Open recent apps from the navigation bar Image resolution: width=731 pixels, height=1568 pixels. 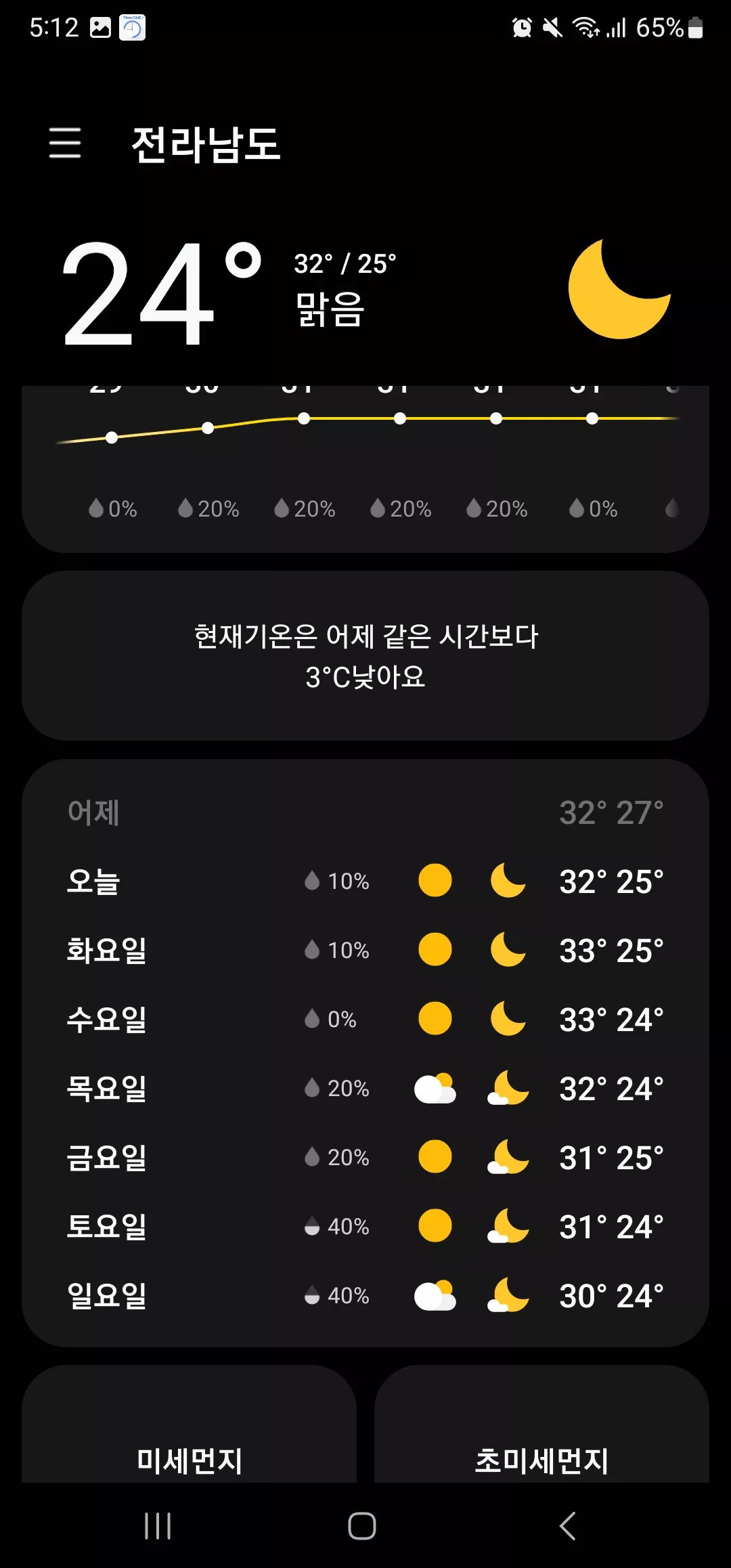point(158,1526)
